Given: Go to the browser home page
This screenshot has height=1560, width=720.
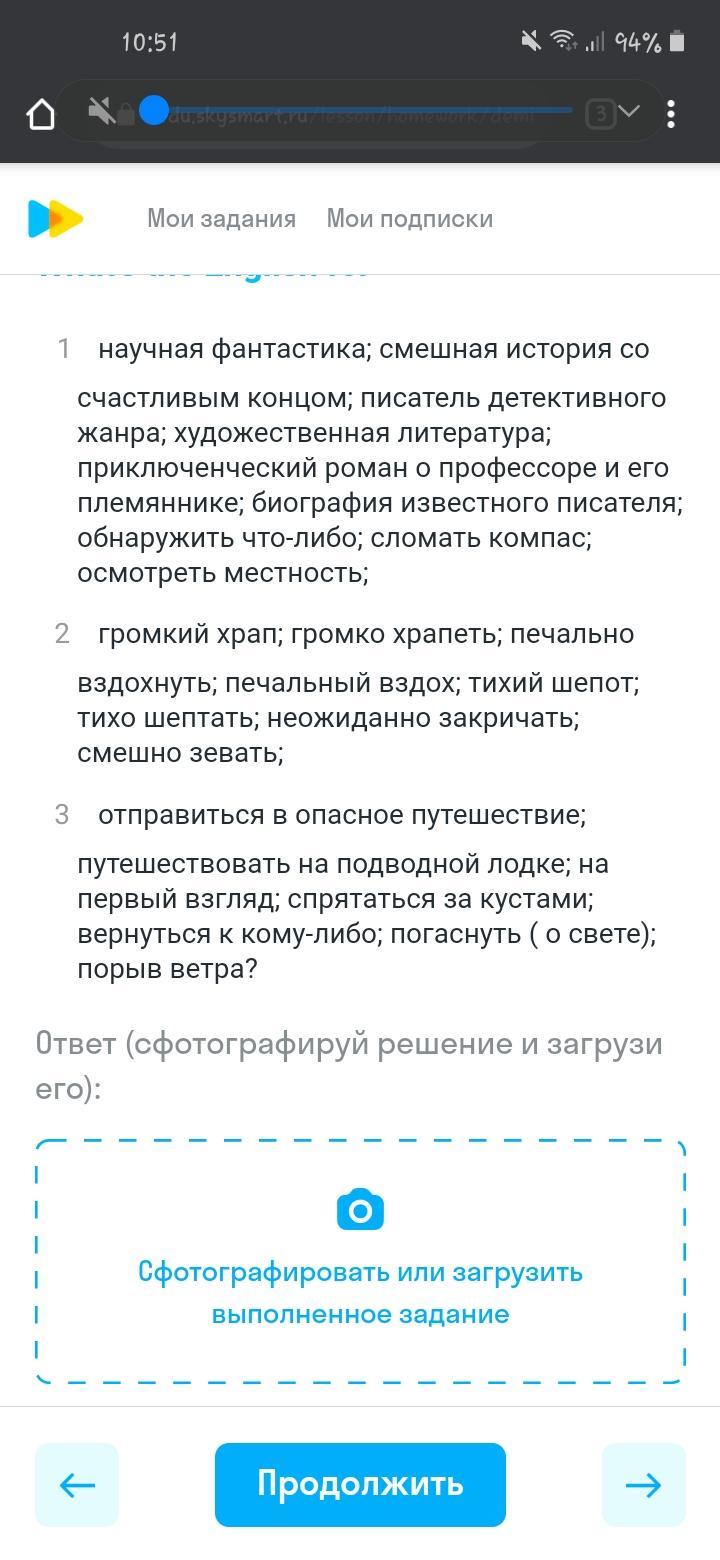Looking at the screenshot, I should tap(41, 114).
